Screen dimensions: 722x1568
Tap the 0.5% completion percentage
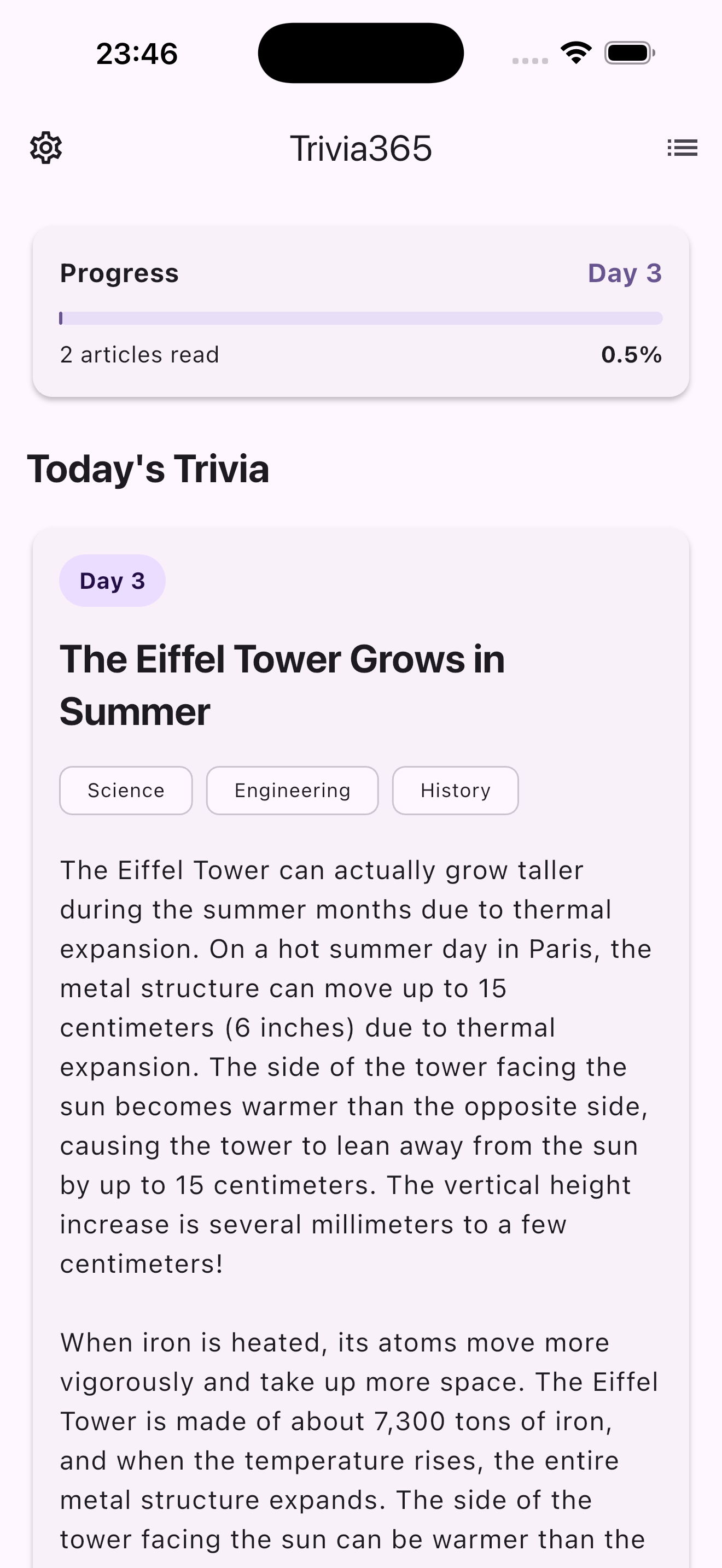coord(631,354)
